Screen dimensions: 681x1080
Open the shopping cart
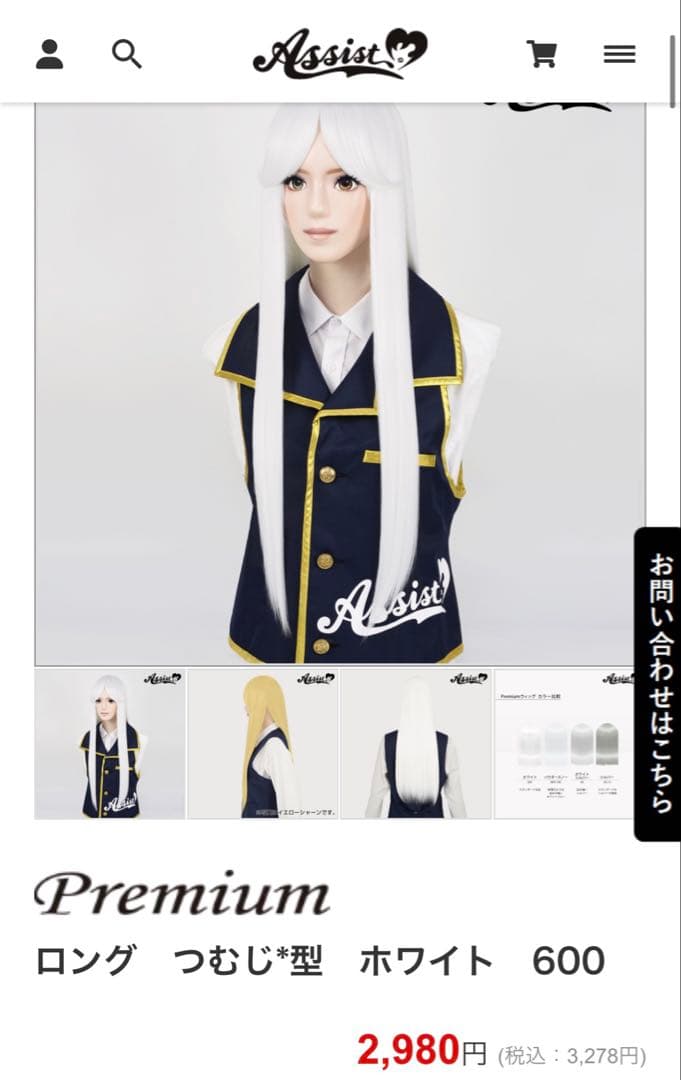point(542,53)
